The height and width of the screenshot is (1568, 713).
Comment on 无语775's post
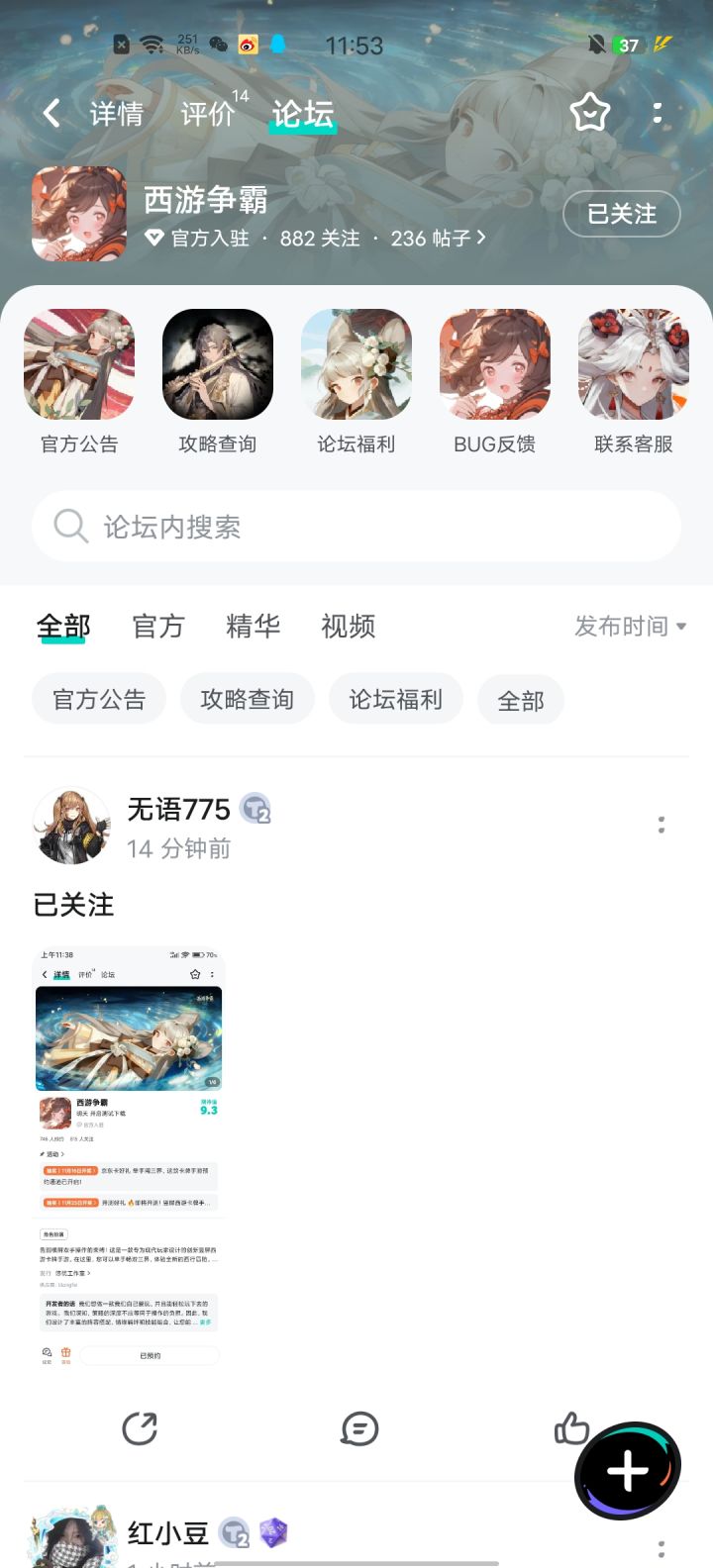(x=358, y=1428)
